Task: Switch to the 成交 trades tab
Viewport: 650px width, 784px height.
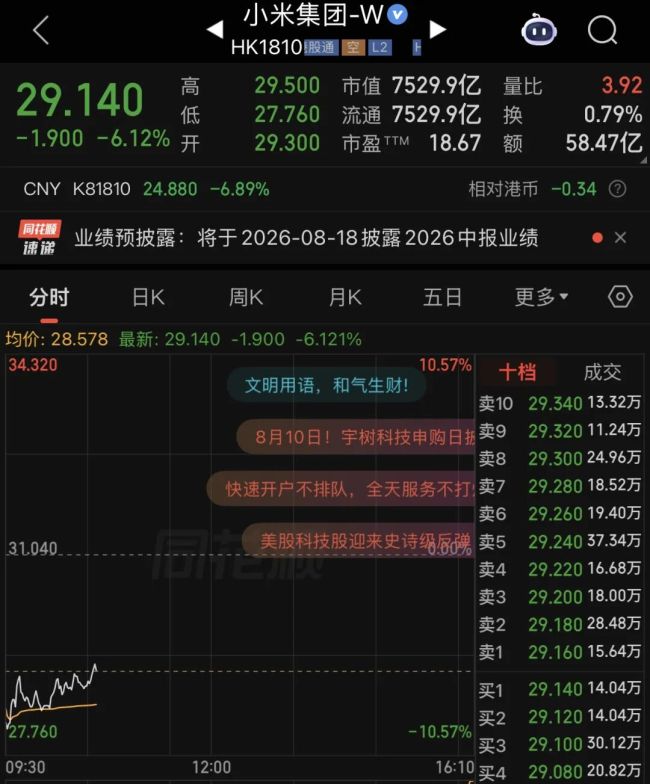Action: pos(602,372)
